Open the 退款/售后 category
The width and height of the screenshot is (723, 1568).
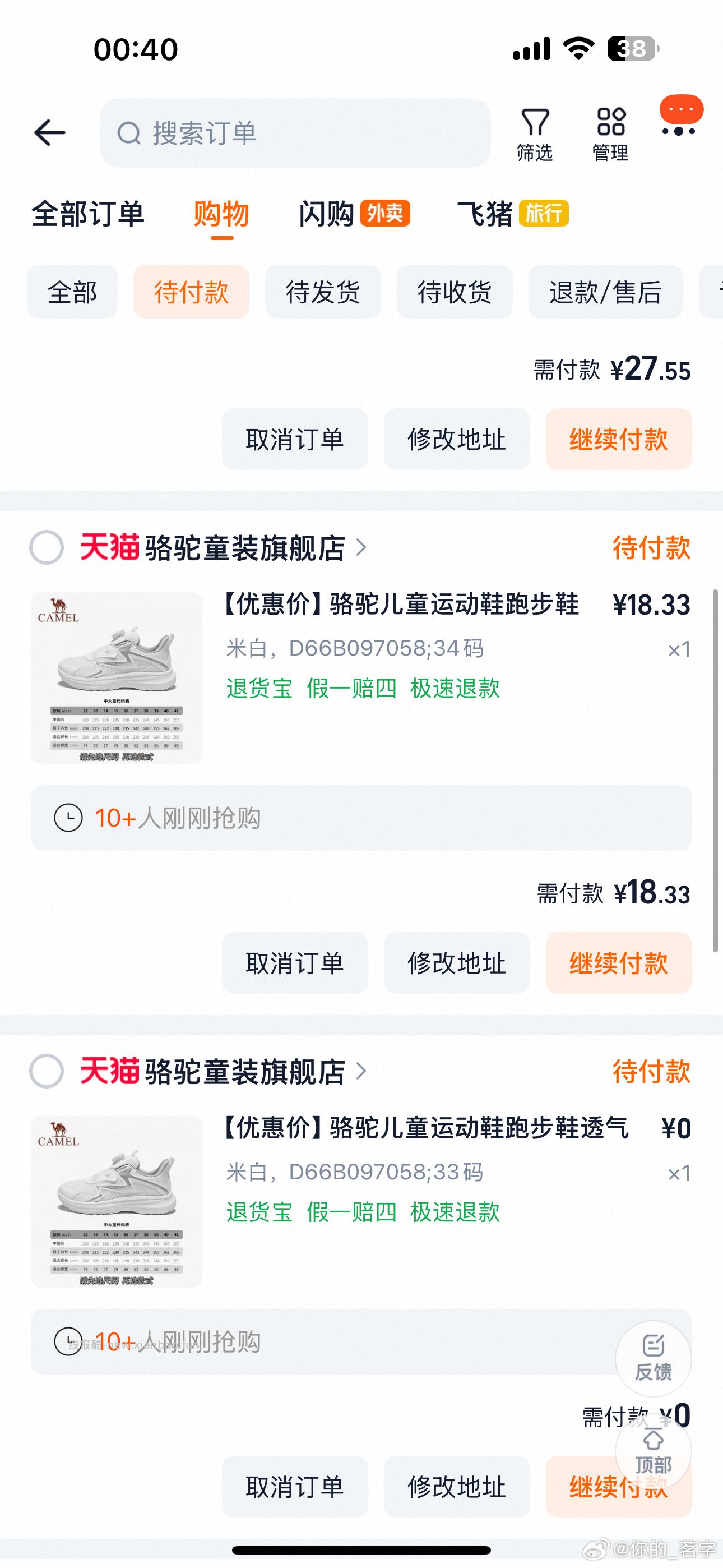point(607,292)
